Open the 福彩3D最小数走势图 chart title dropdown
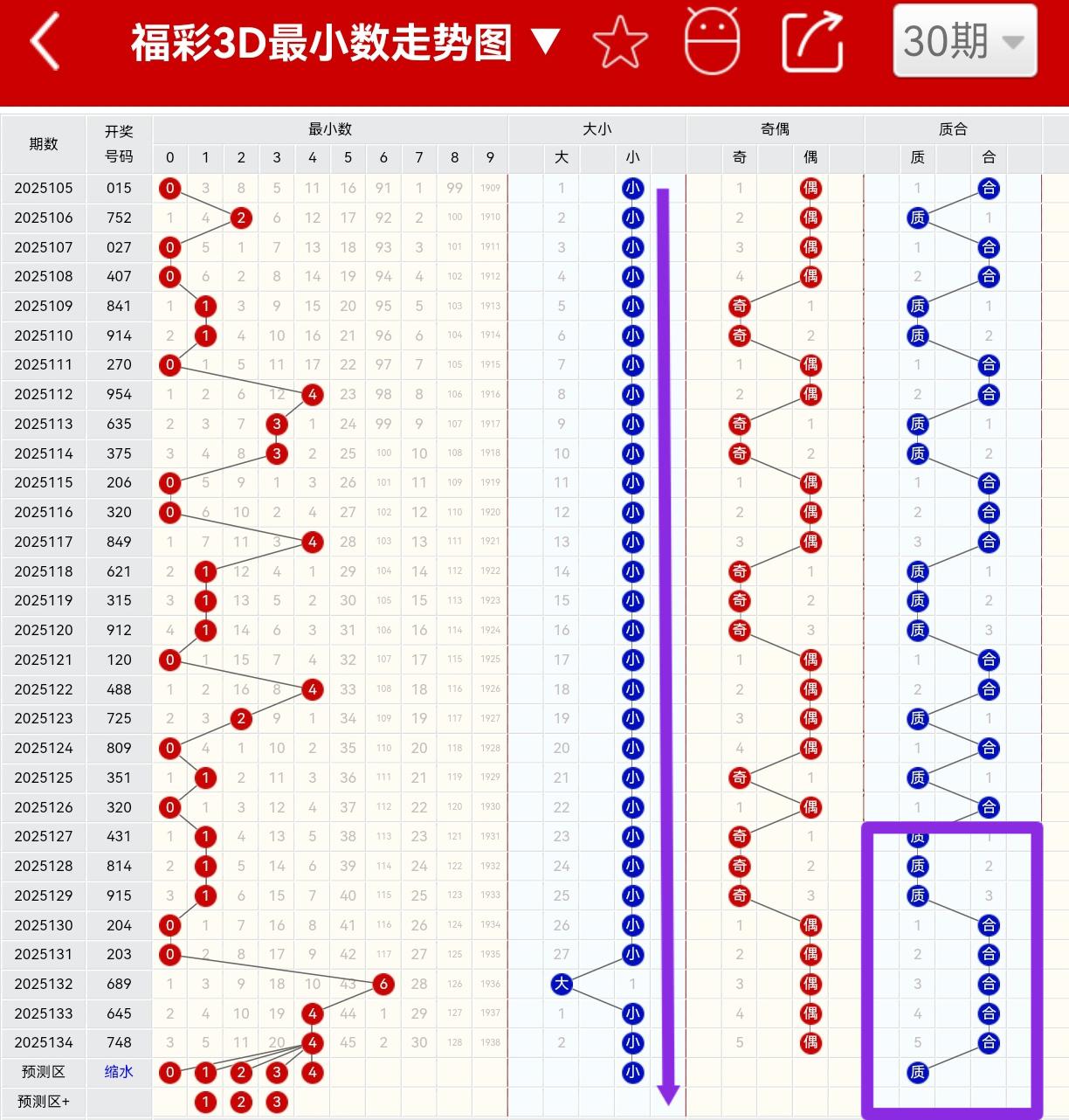The height and width of the screenshot is (1120, 1069). (343, 42)
